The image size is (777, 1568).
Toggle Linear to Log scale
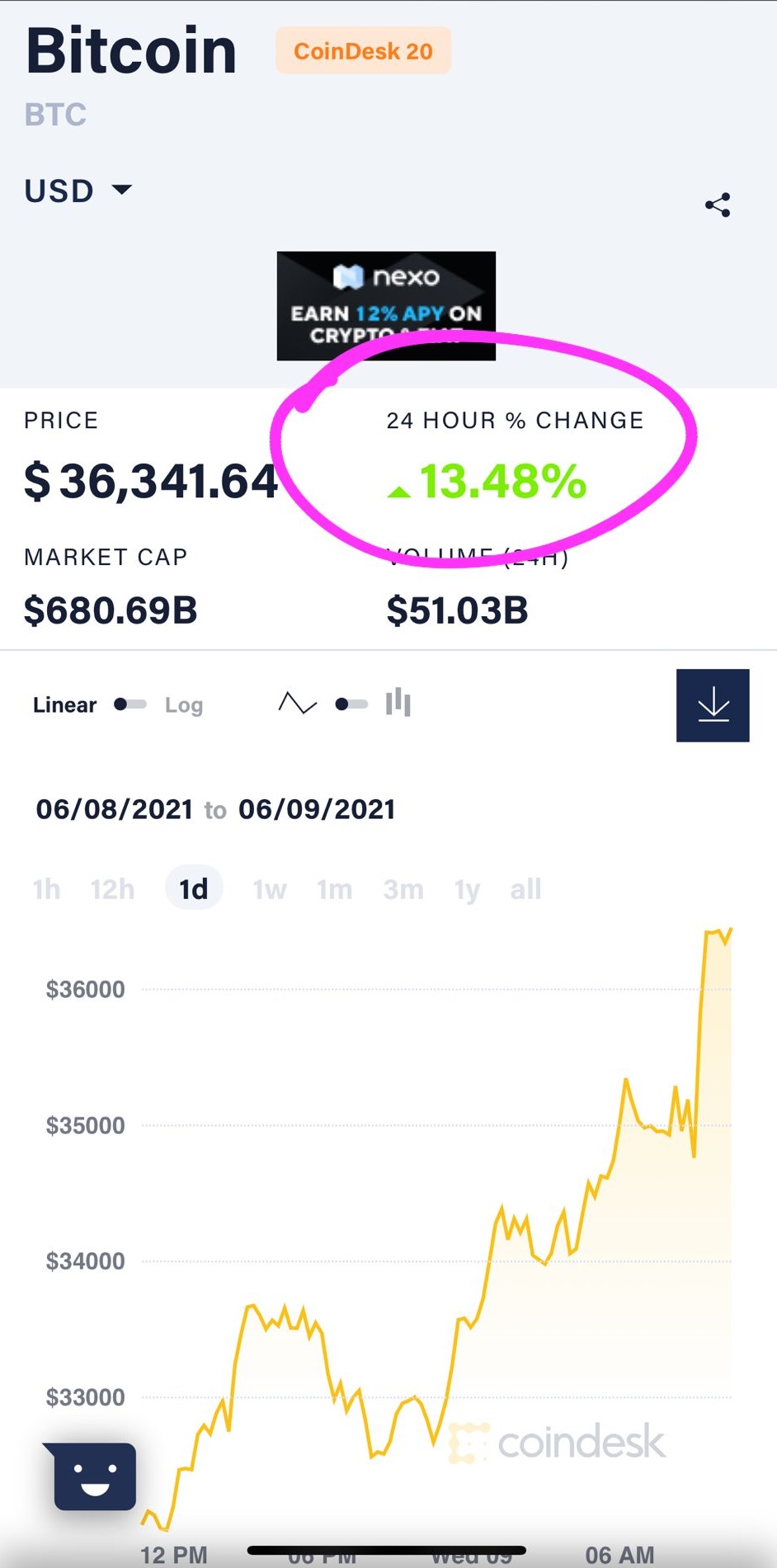coord(130,704)
